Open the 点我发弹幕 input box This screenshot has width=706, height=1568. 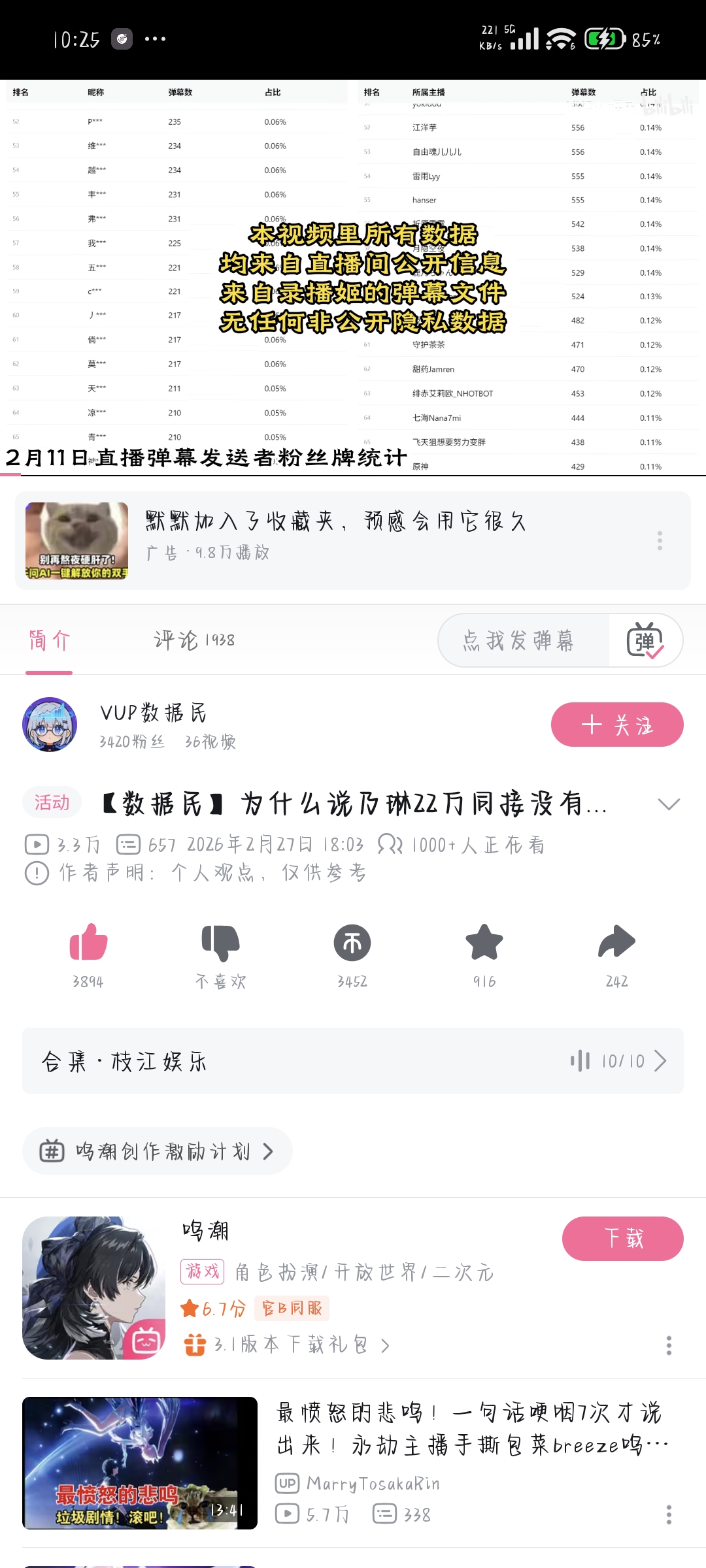coord(520,641)
